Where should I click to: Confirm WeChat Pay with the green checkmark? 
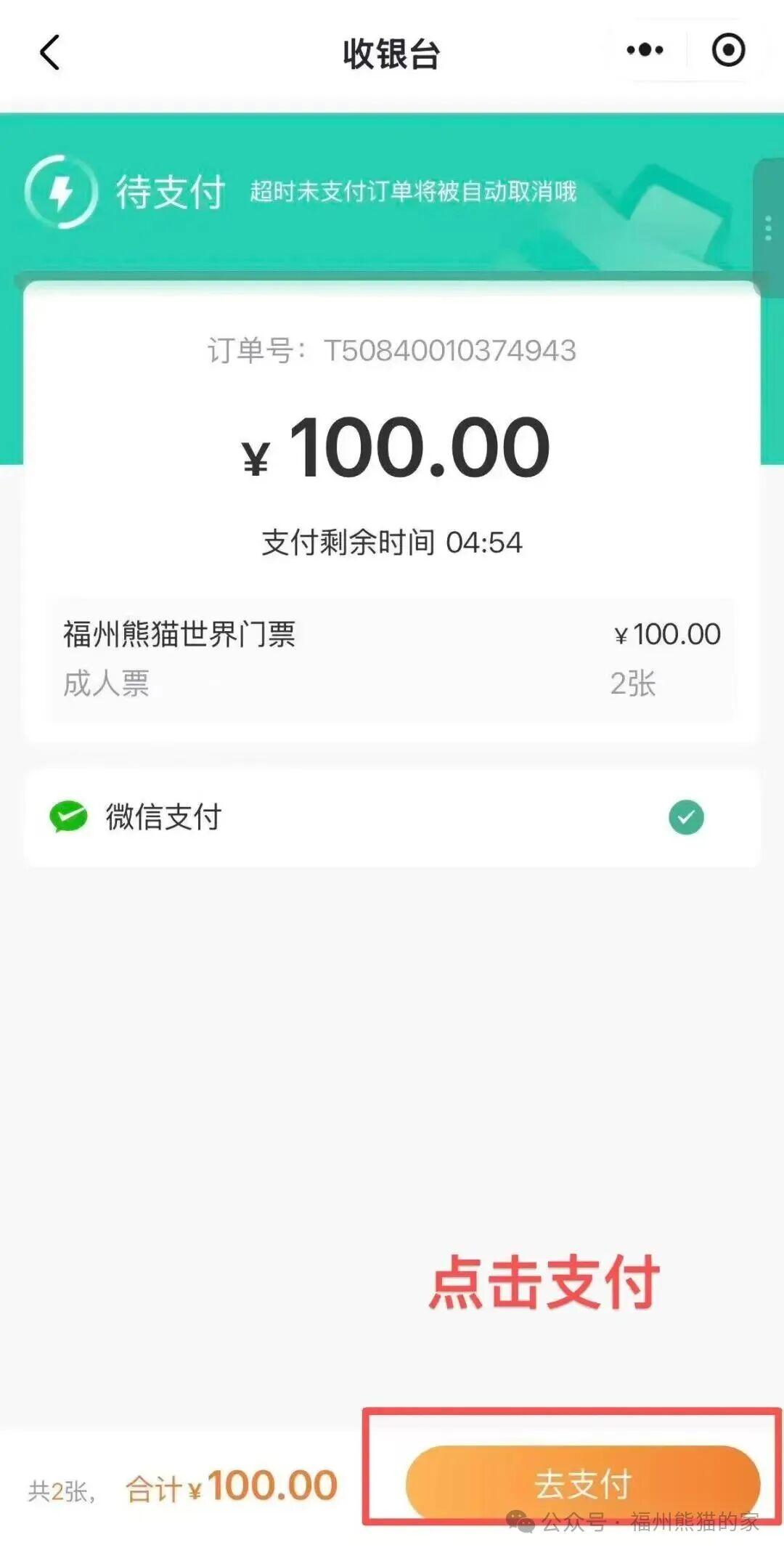(685, 816)
